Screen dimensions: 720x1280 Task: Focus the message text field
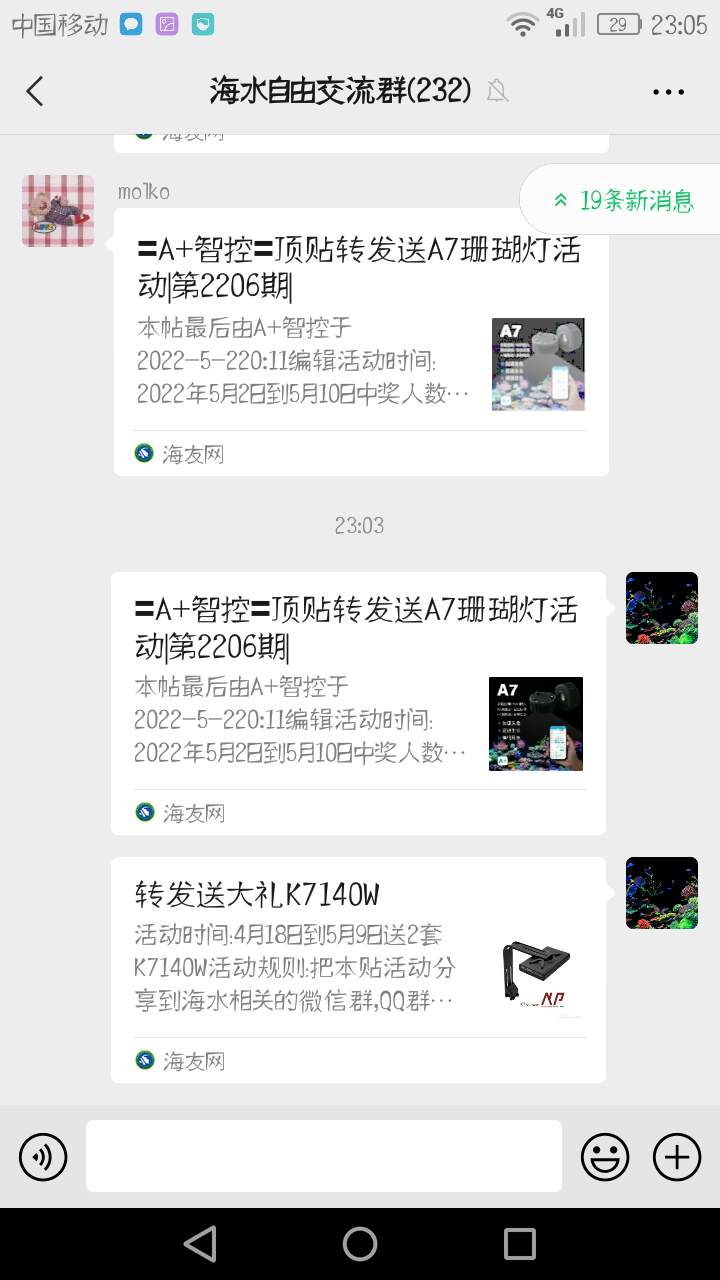(323, 1156)
